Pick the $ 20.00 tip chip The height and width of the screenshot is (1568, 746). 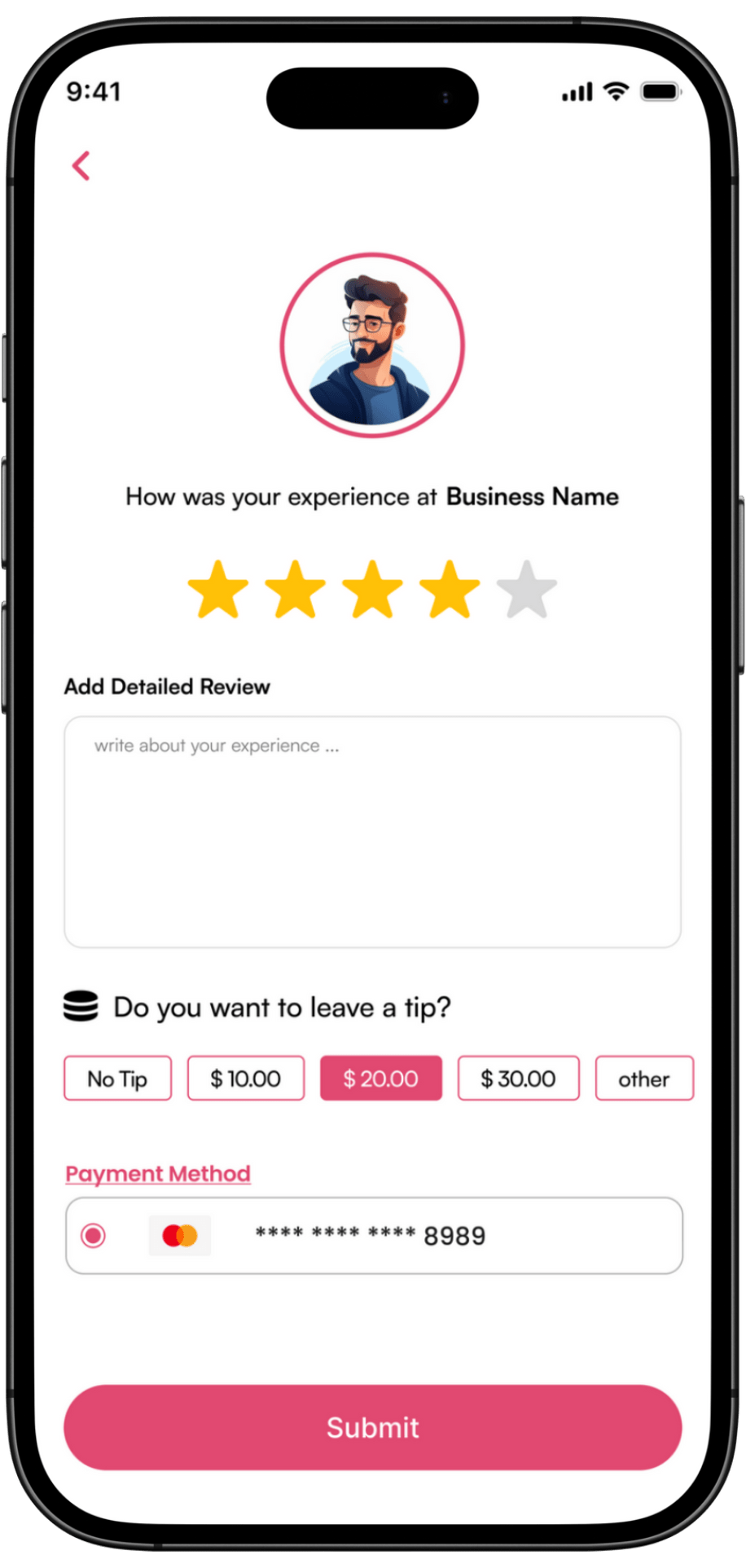pyautogui.click(x=380, y=1078)
